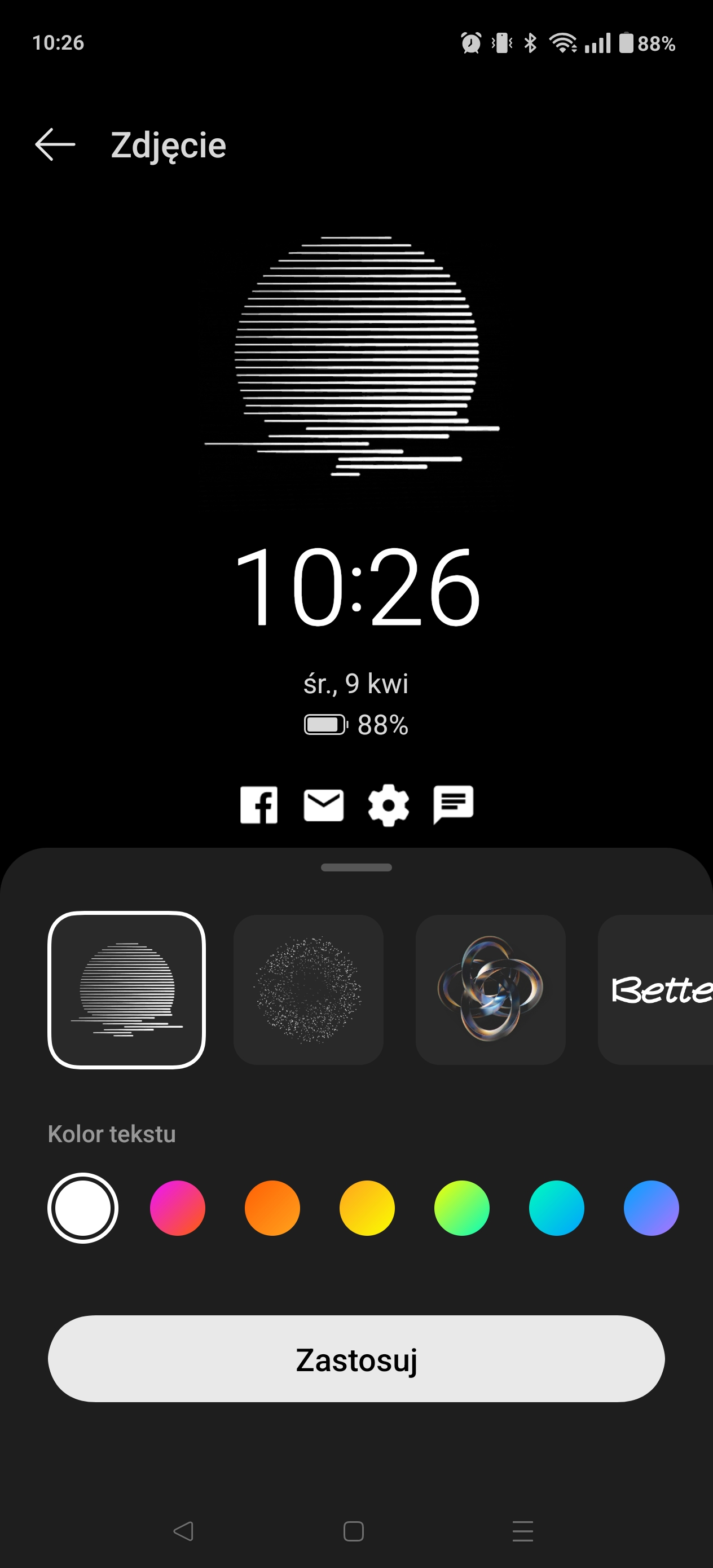This screenshot has width=713, height=1568.
Task: Choose the particle dust circle image
Action: click(x=308, y=989)
